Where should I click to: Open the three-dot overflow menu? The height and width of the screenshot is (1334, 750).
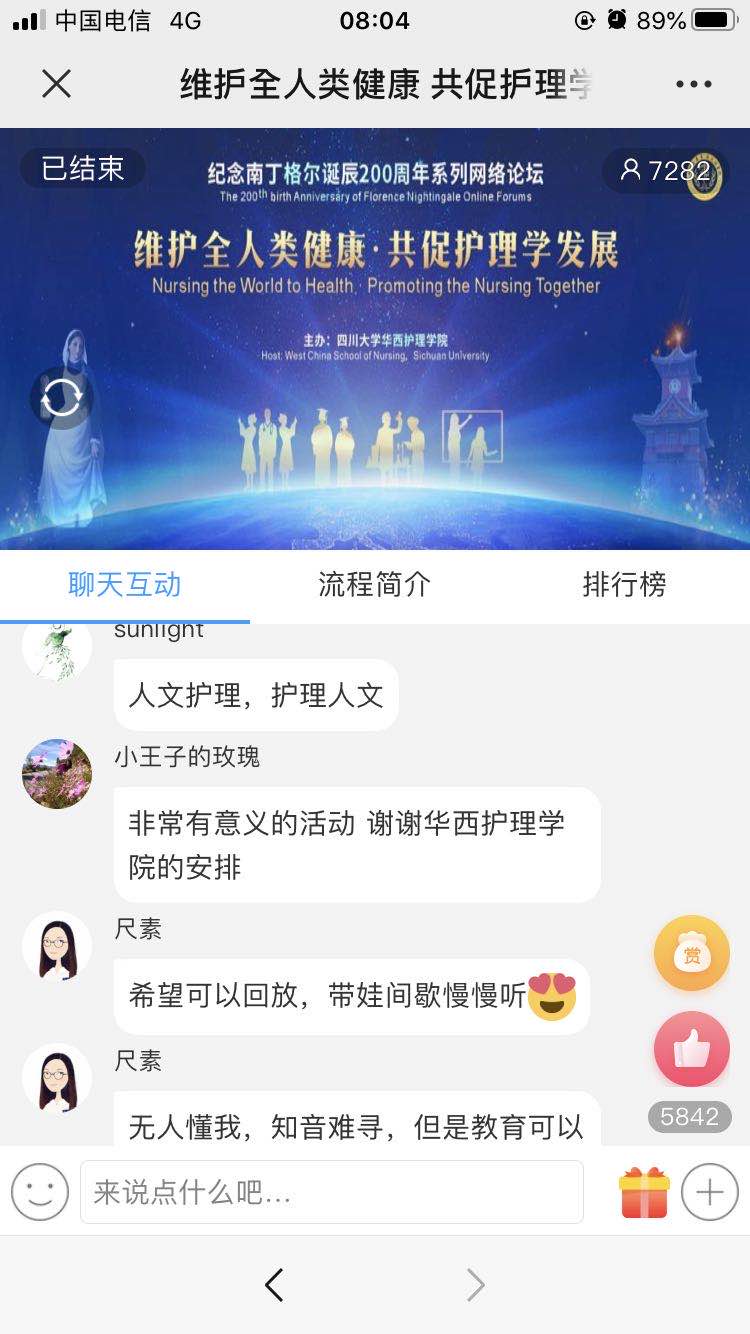click(x=693, y=84)
